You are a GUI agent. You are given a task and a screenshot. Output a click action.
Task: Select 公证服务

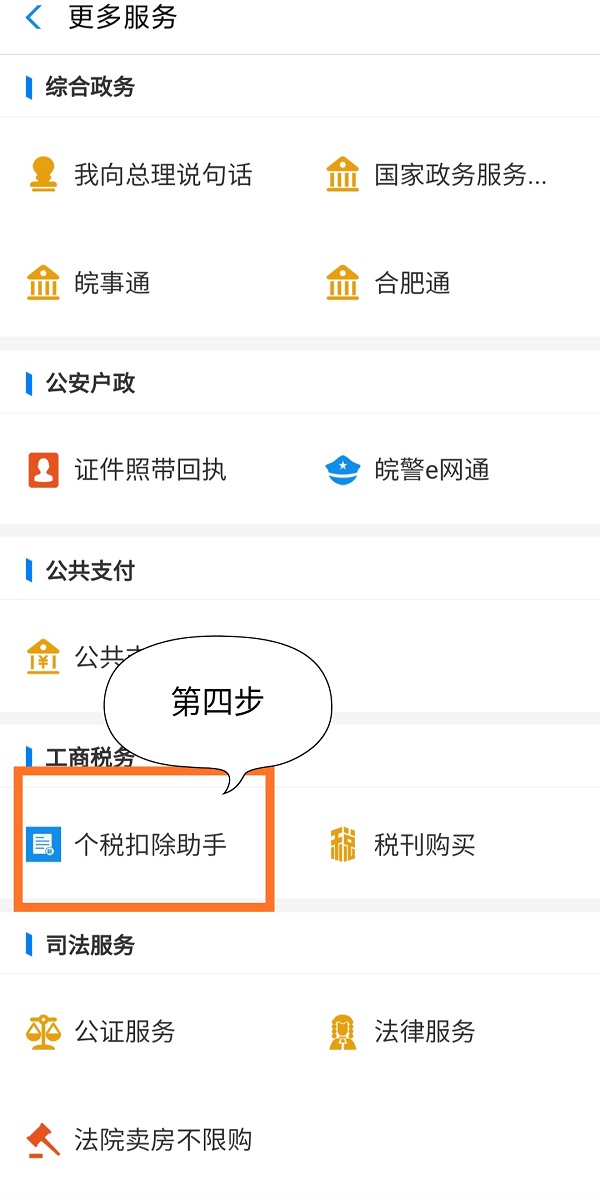[101, 1032]
